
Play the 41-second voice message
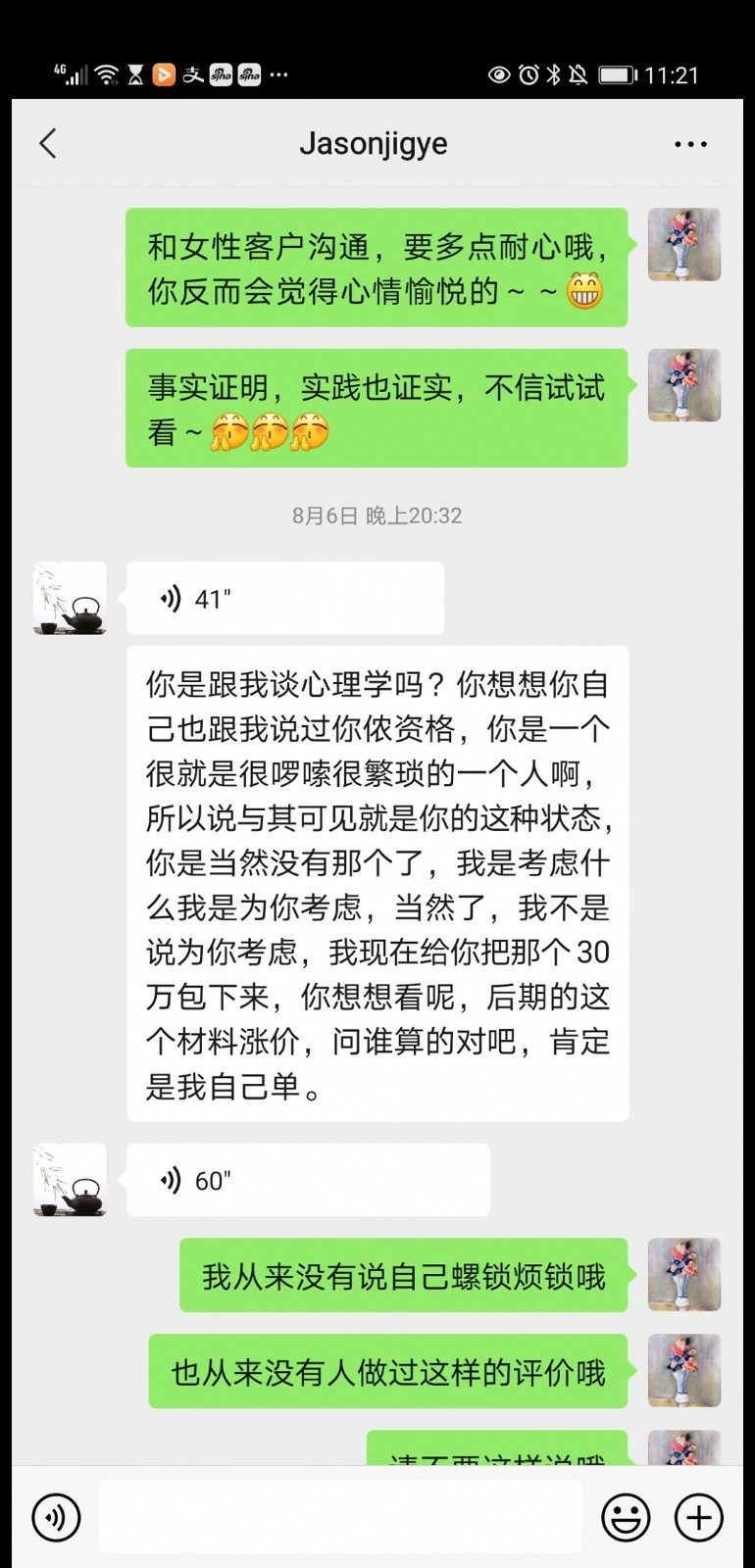point(284,598)
